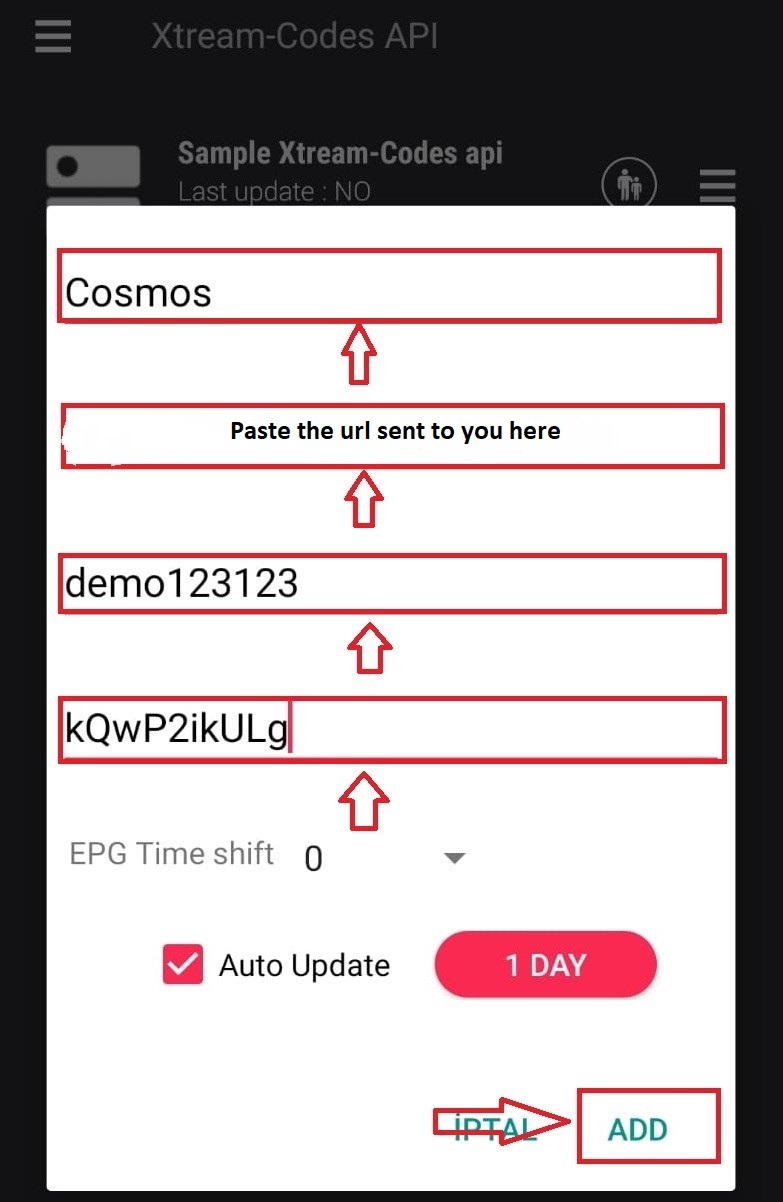Edit the kQwP2ikULg password field
The height and width of the screenshot is (1202, 783).
tap(392, 731)
